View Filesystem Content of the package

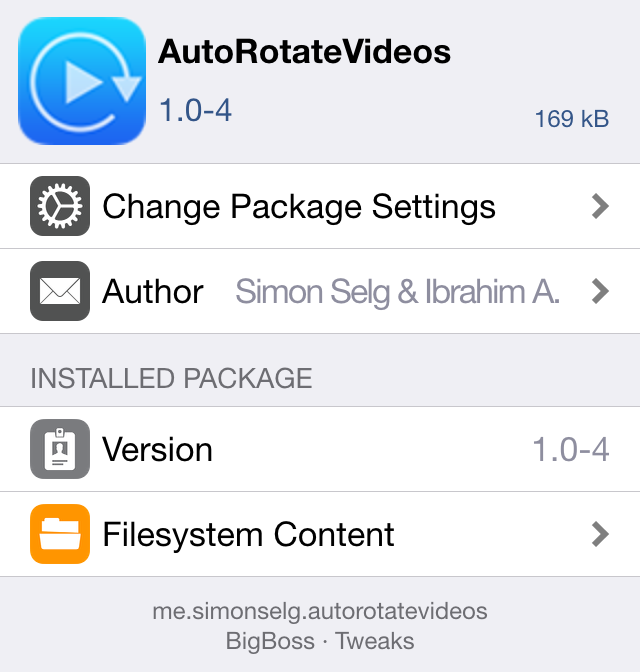click(320, 534)
